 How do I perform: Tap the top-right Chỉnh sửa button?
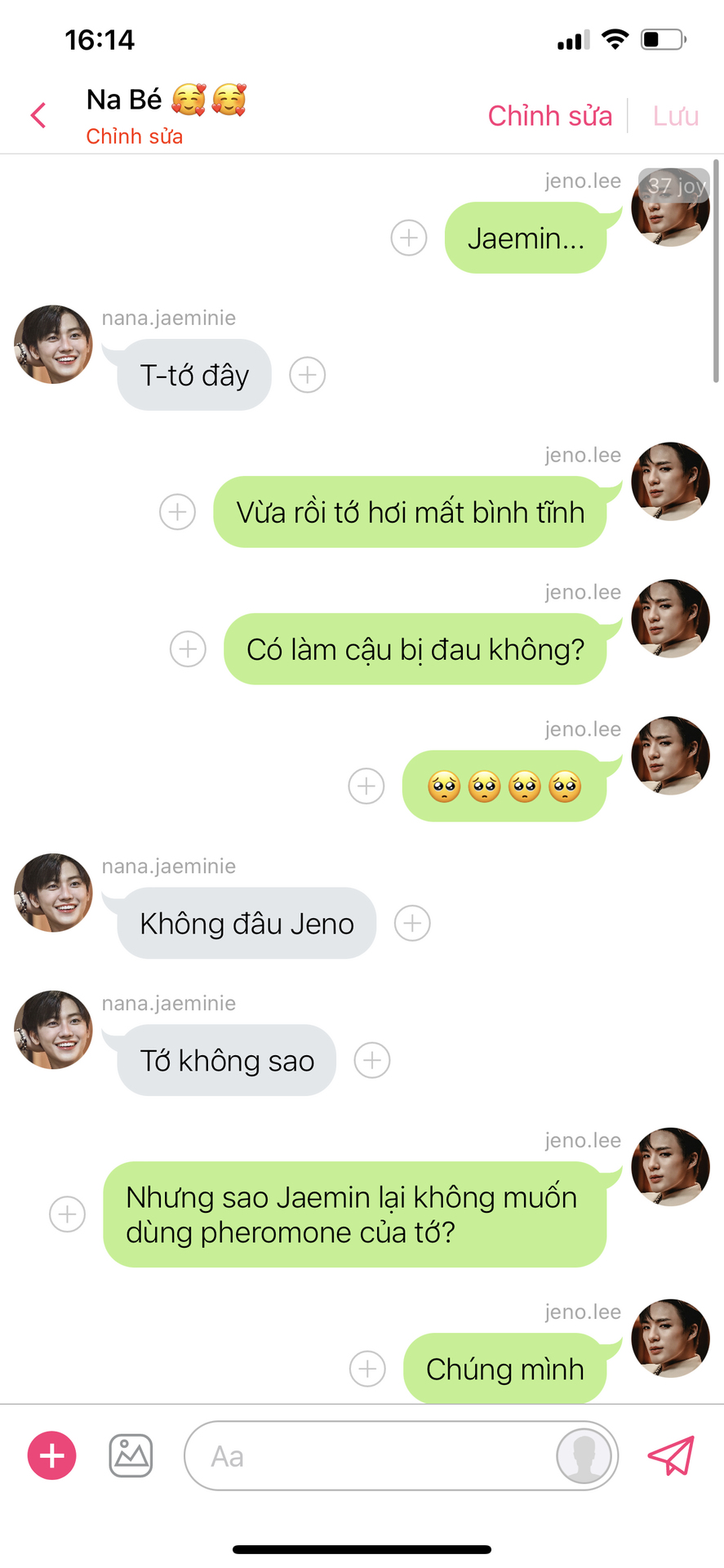tap(549, 116)
